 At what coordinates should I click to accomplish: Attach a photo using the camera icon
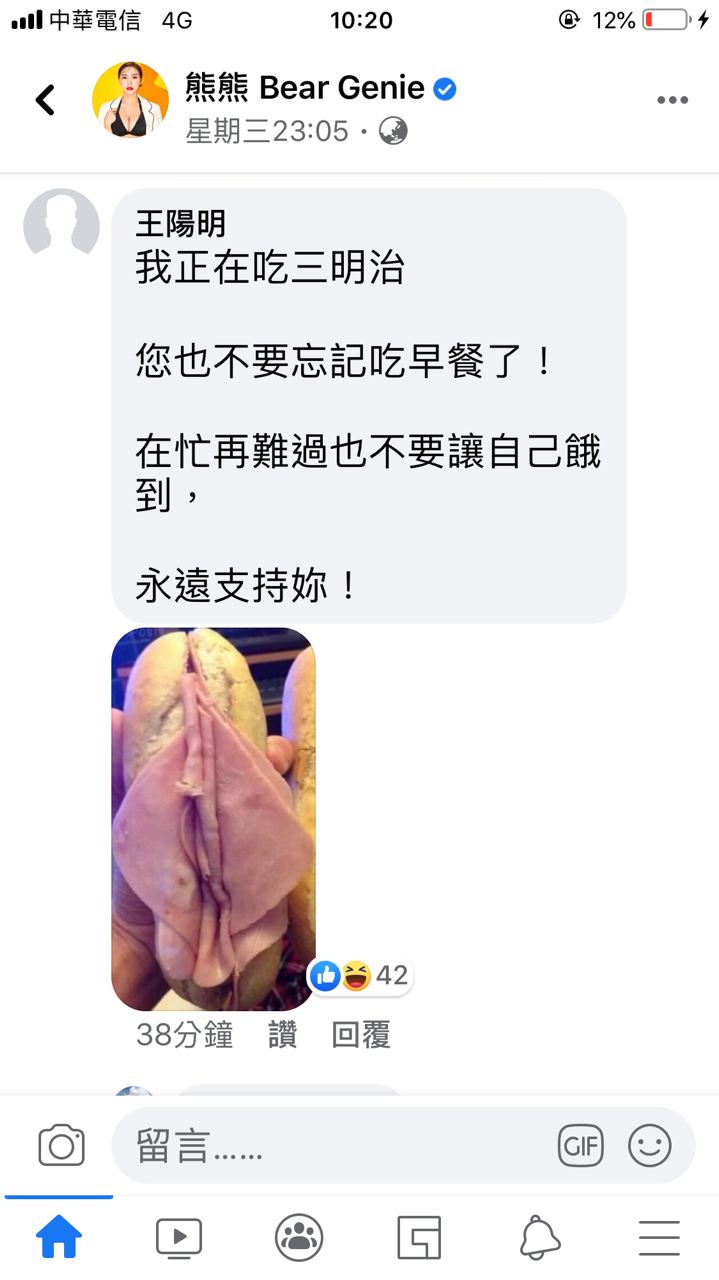coord(61,1145)
